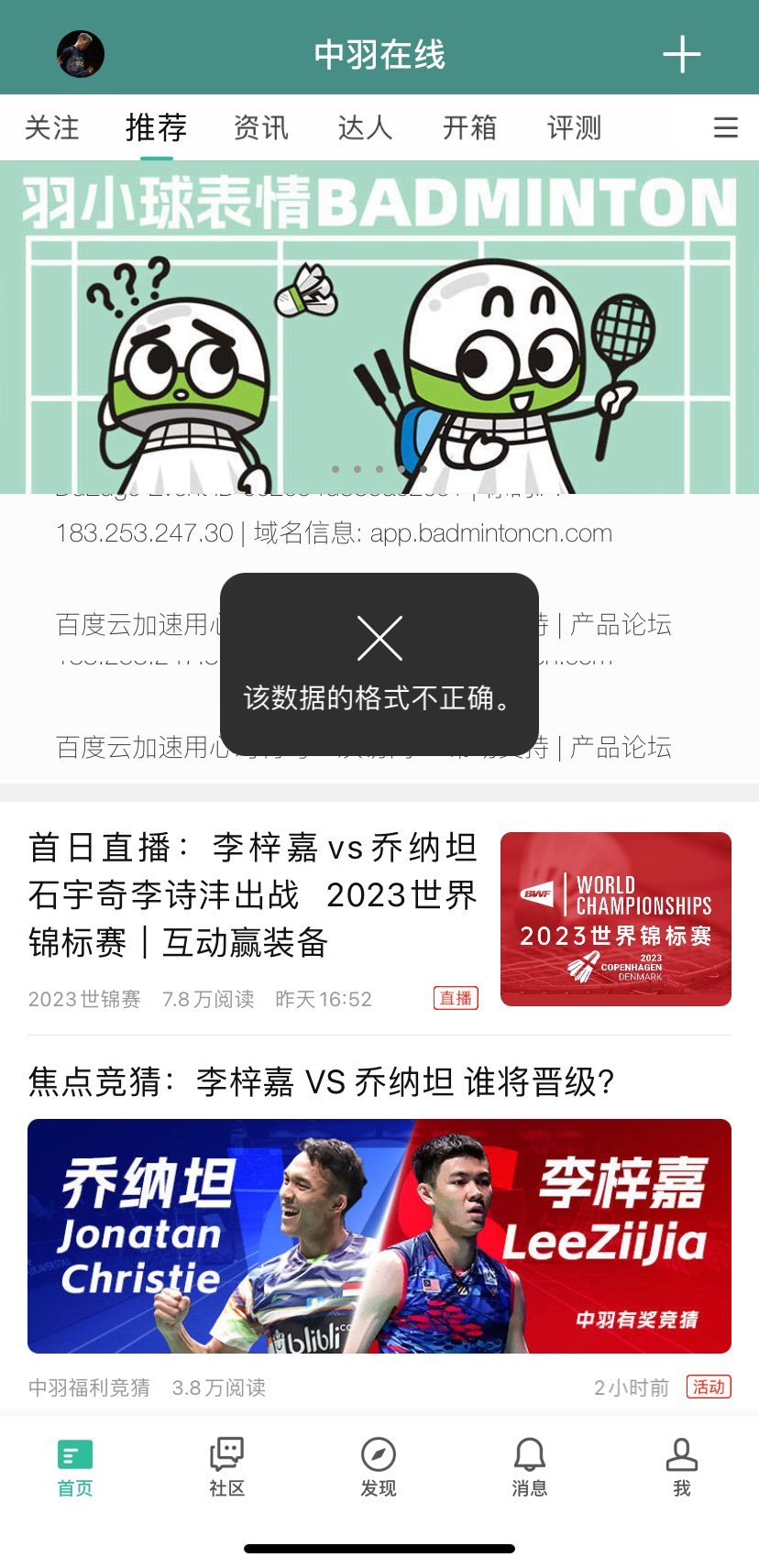Go to the 首页 tab
759x1568 pixels.
coord(75,1466)
